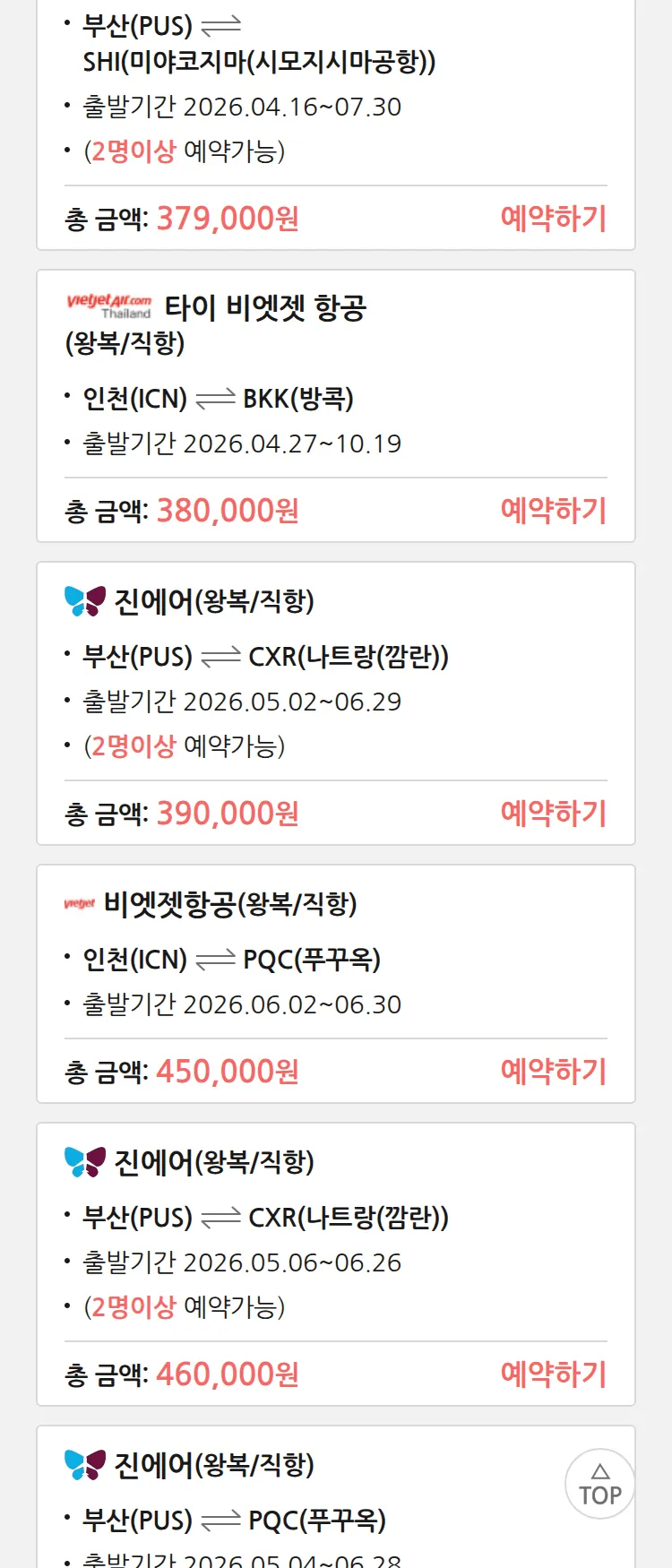This screenshot has height=1568, width=672.
Task: Jump to top with the TOP button
Action: tap(599, 1484)
